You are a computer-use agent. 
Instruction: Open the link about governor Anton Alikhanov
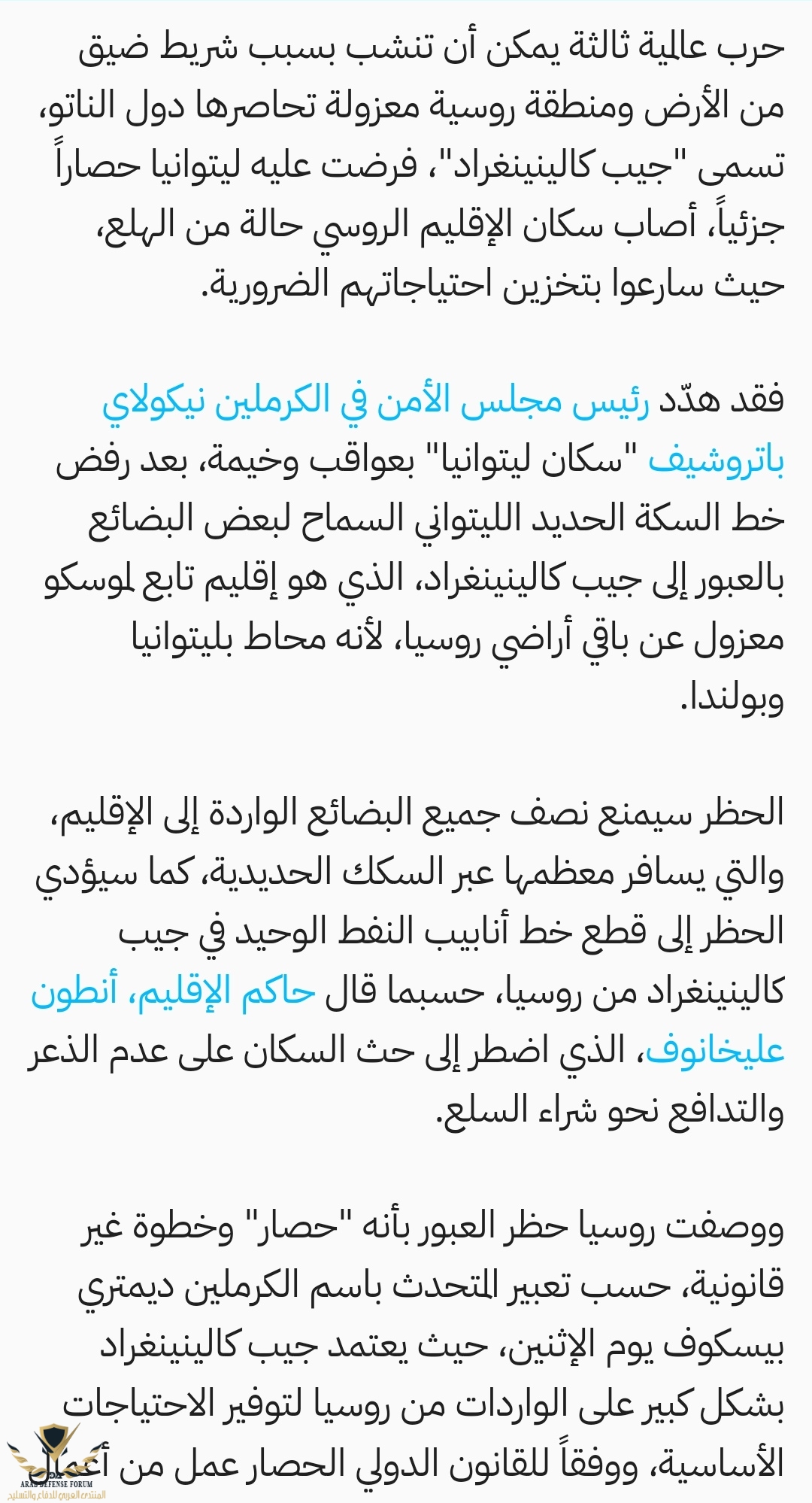coord(173,993)
